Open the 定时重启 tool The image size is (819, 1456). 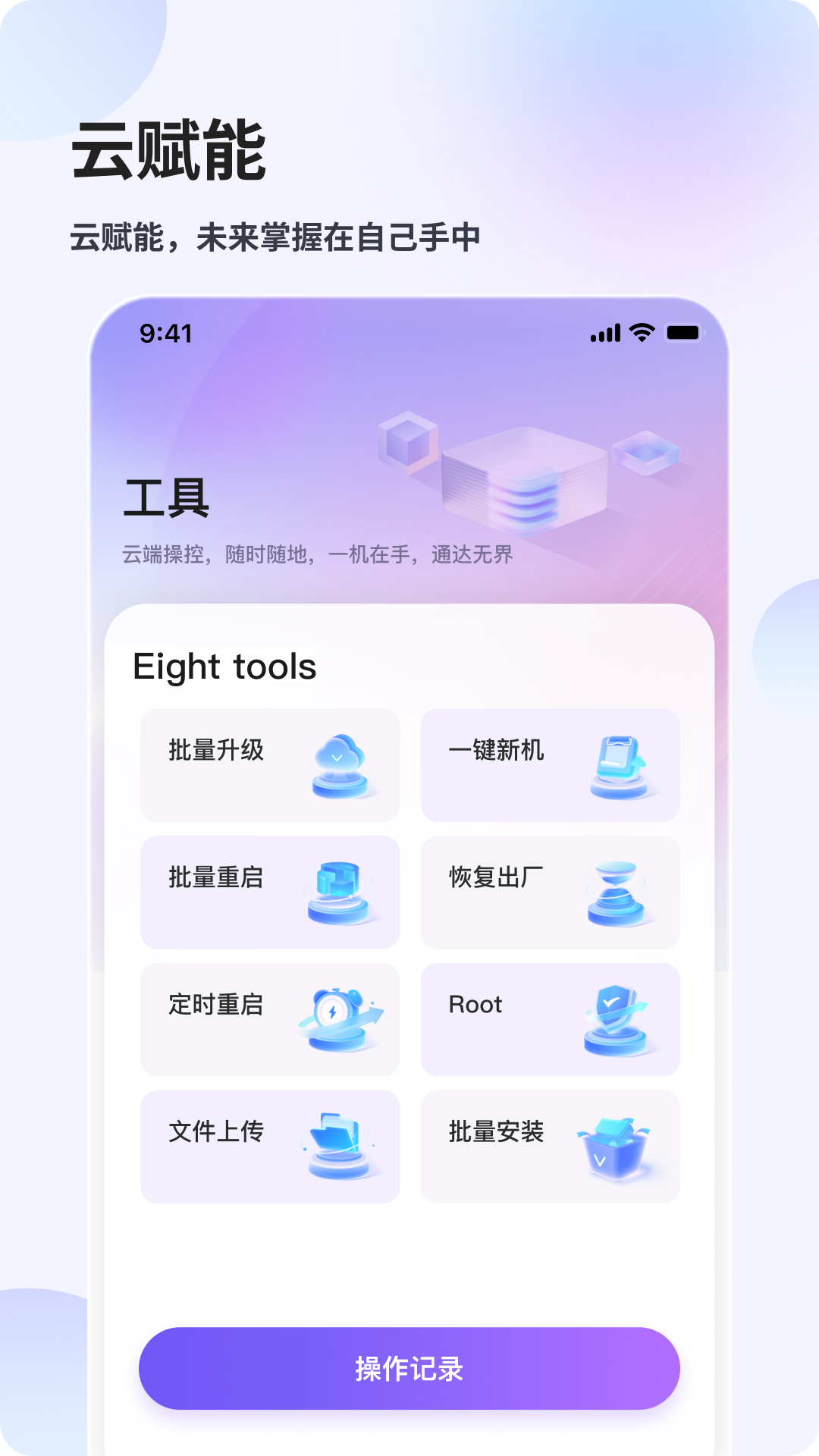click(270, 1019)
